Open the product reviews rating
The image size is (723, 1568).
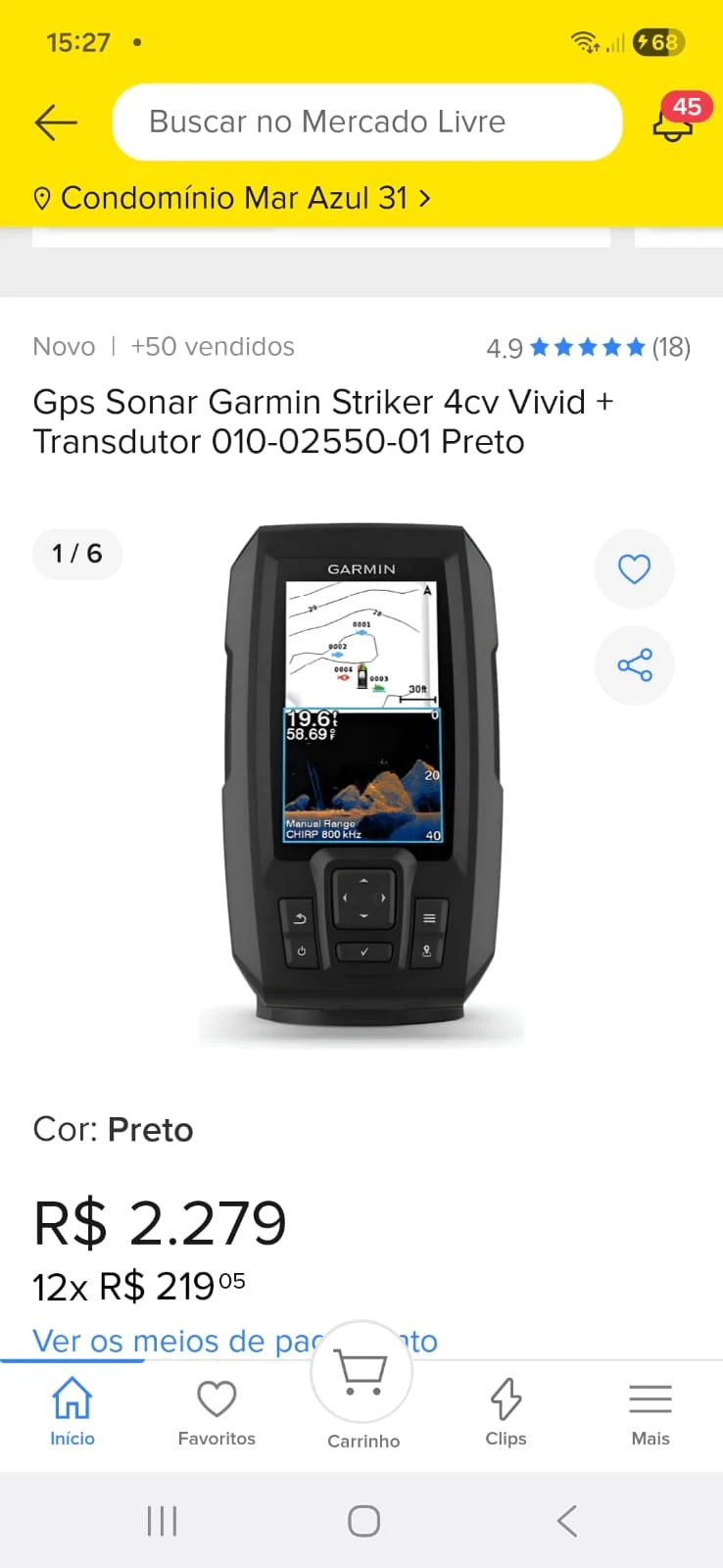(x=588, y=347)
